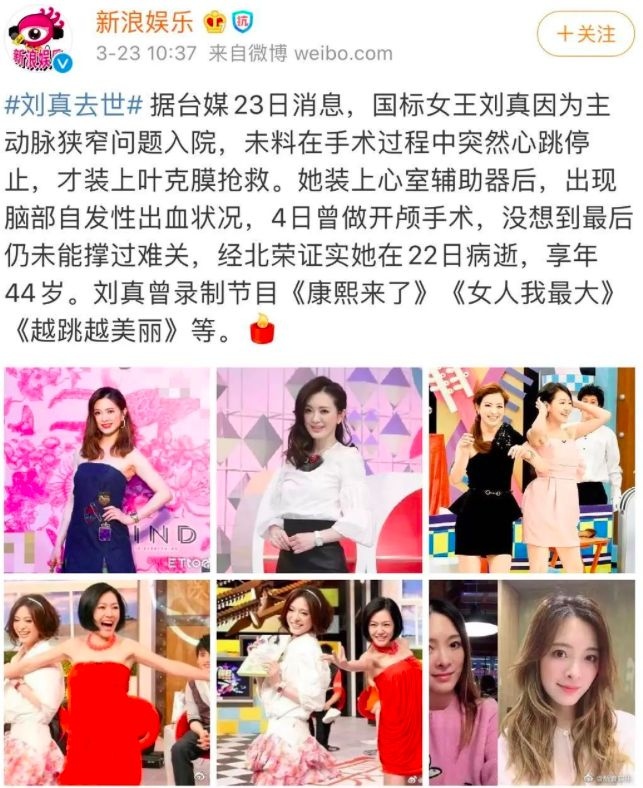Viewport: 643px width, 788px height.
Task: Follow the 新浪娱乐 account
Action: tap(586, 33)
